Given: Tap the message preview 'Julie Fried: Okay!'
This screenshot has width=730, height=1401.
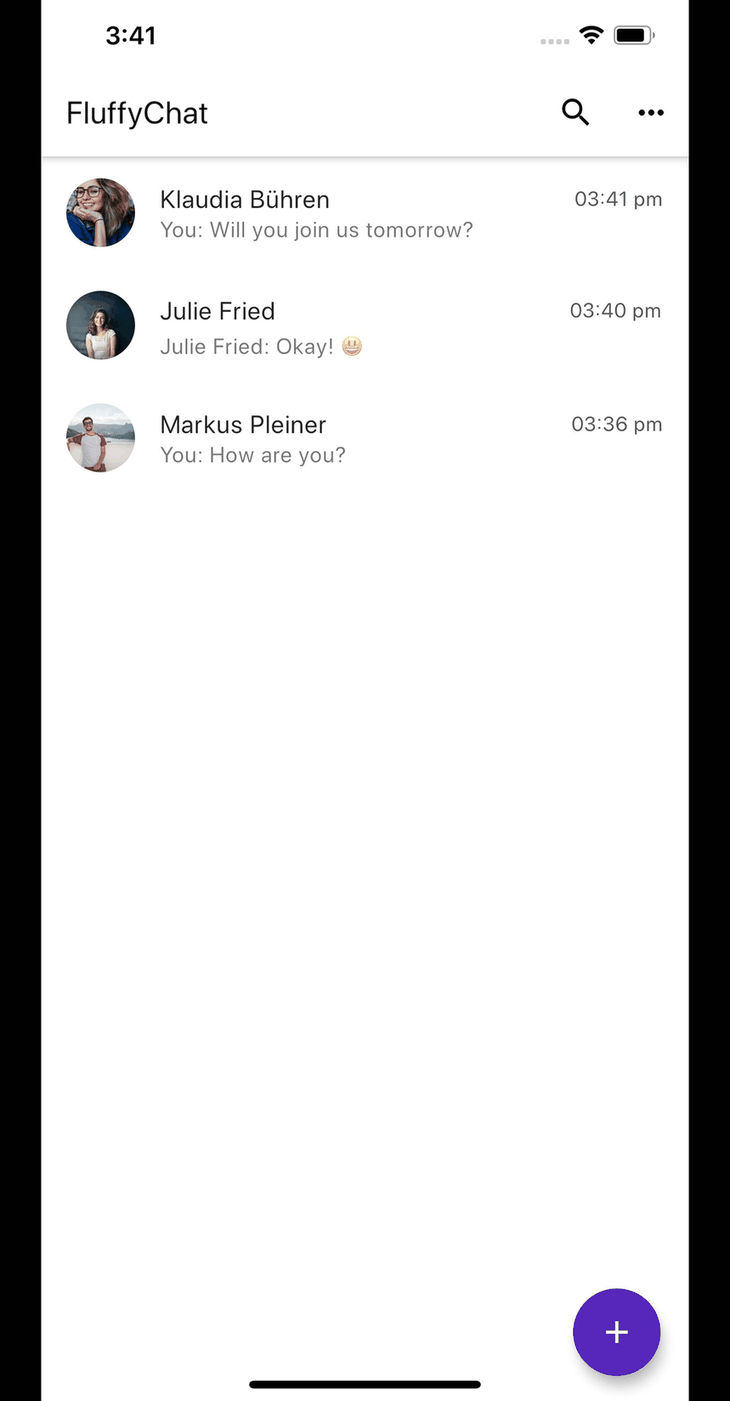Looking at the screenshot, I should coord(247,346).
